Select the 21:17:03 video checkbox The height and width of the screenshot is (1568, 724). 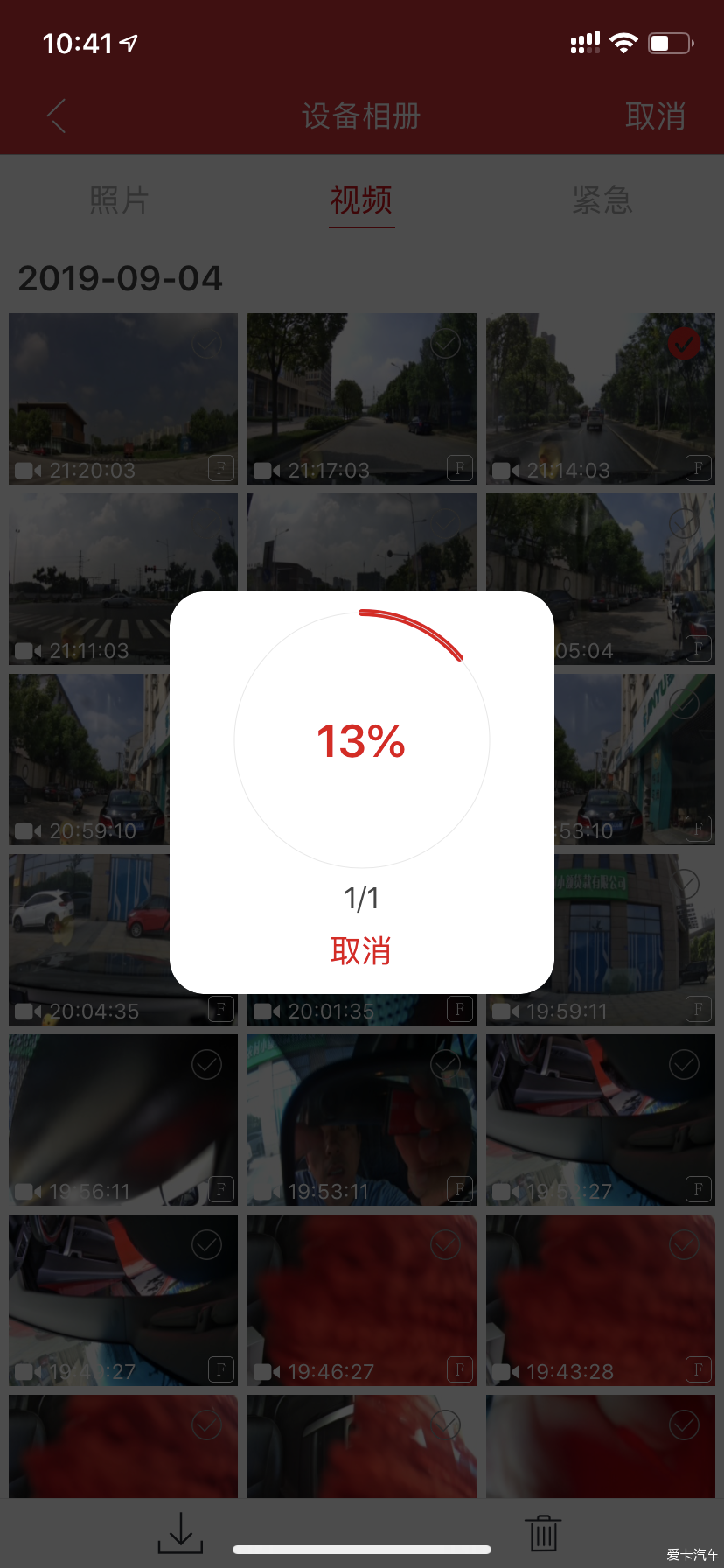445,344
